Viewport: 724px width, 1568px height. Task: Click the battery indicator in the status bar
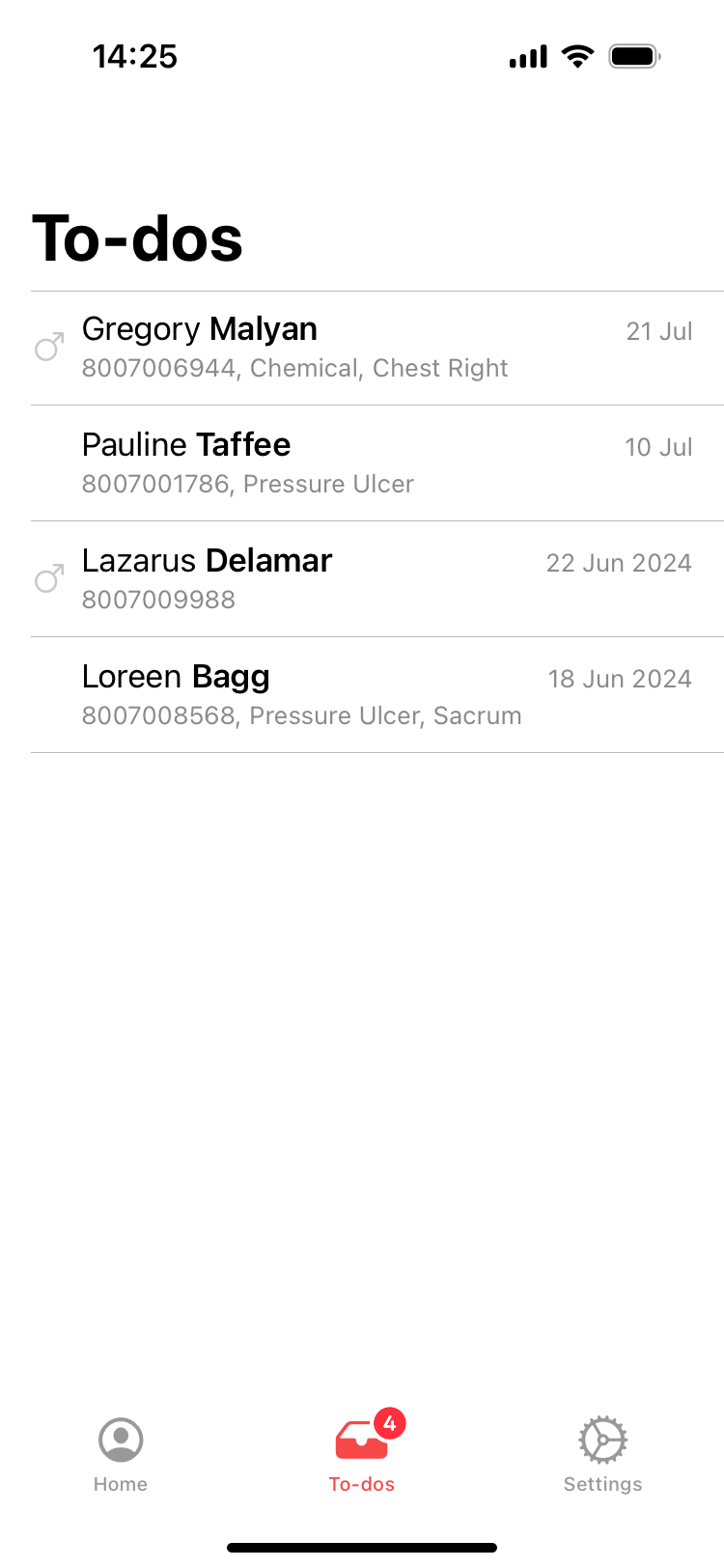pos(632,56)
